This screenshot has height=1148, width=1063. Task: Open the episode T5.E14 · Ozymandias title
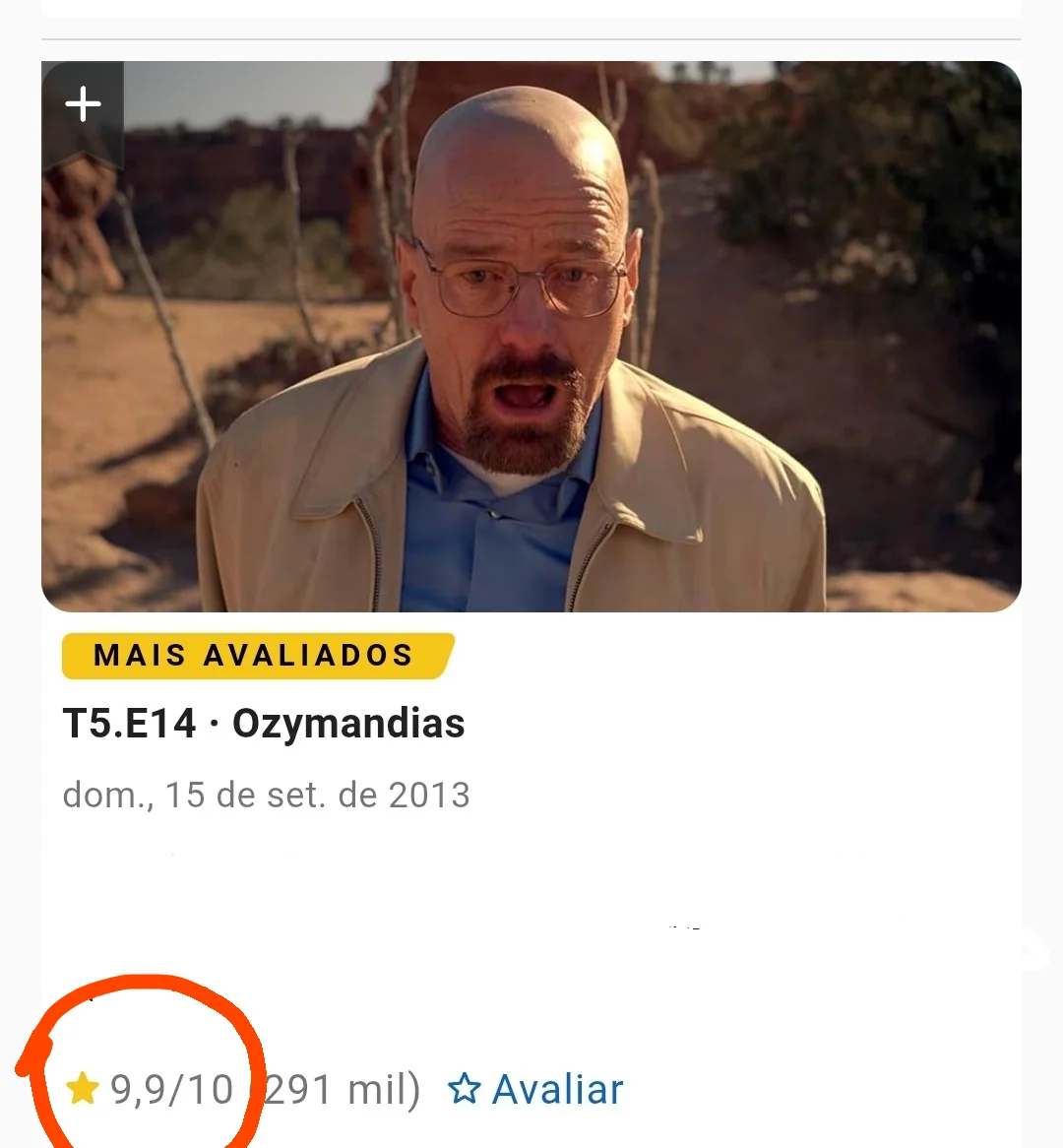point(264,723)
